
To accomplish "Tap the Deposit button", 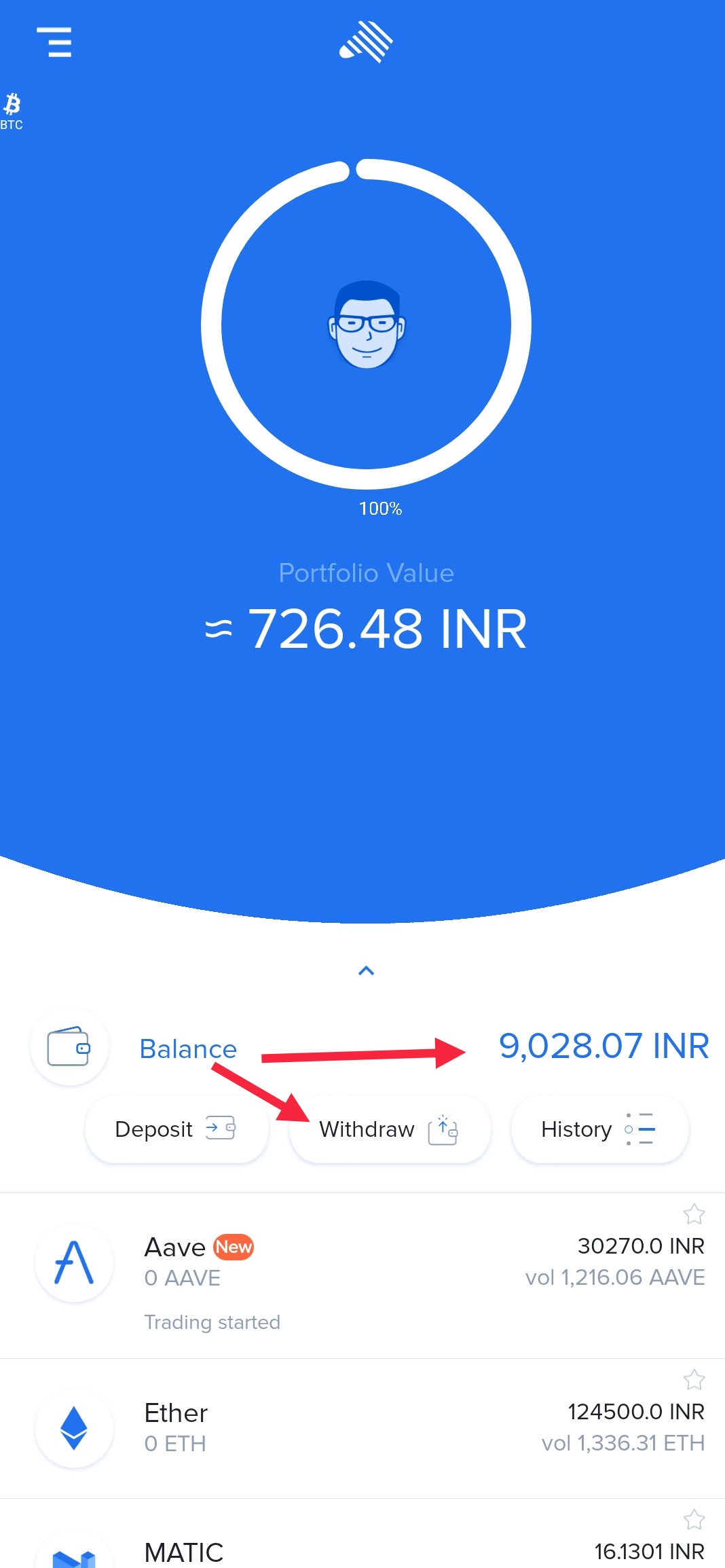I will 176,1129.
